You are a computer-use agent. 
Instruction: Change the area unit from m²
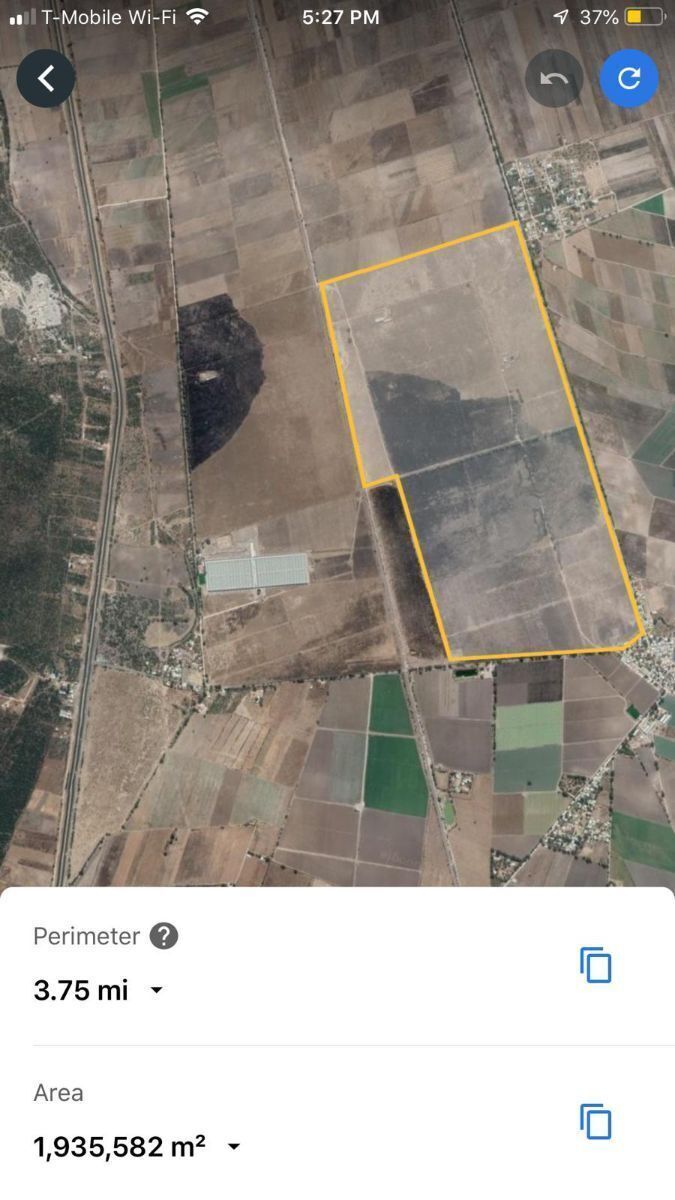click(x=234, y=1146)
